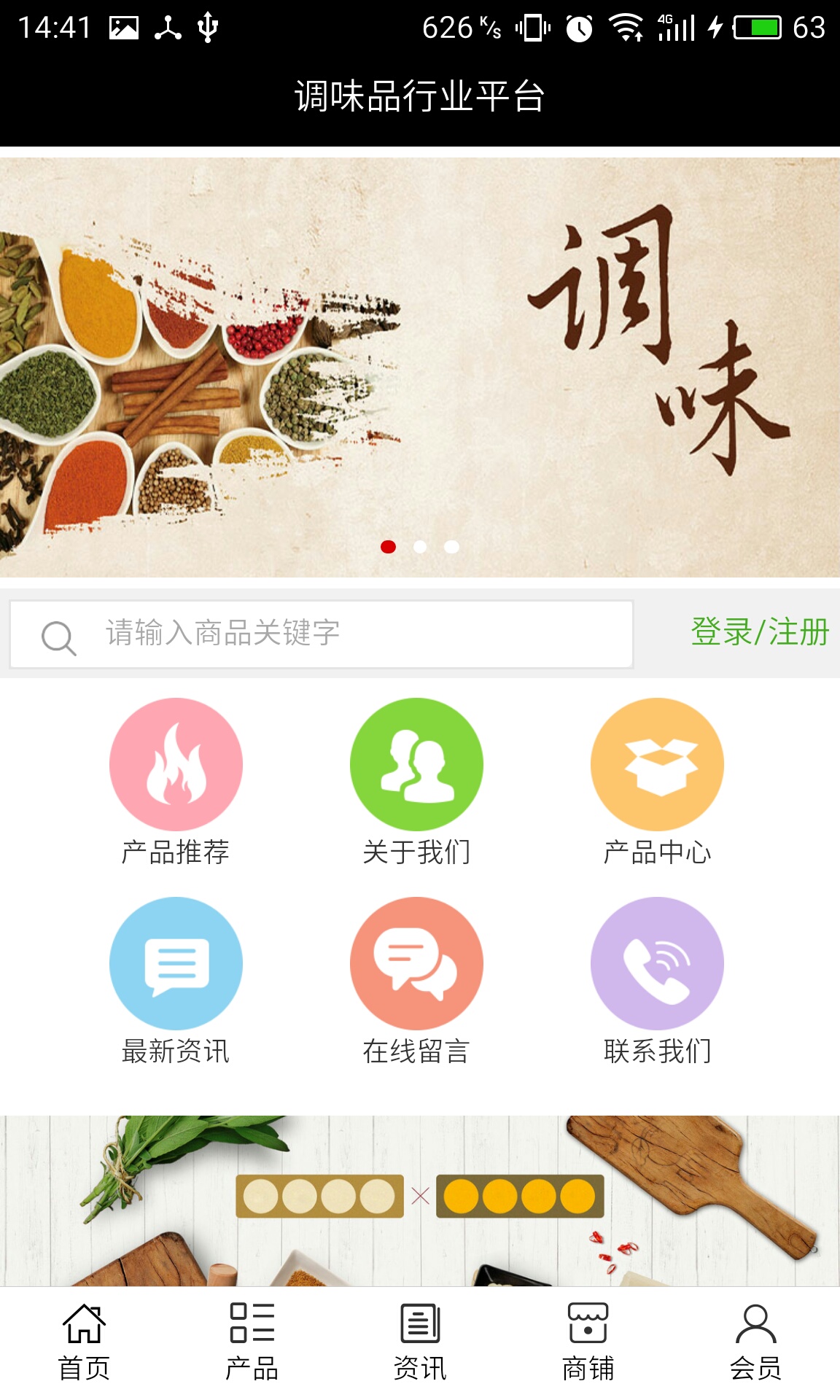Switch to the 商铺 tab
Screen dimensions: 840x1400
click(588, 1342)
